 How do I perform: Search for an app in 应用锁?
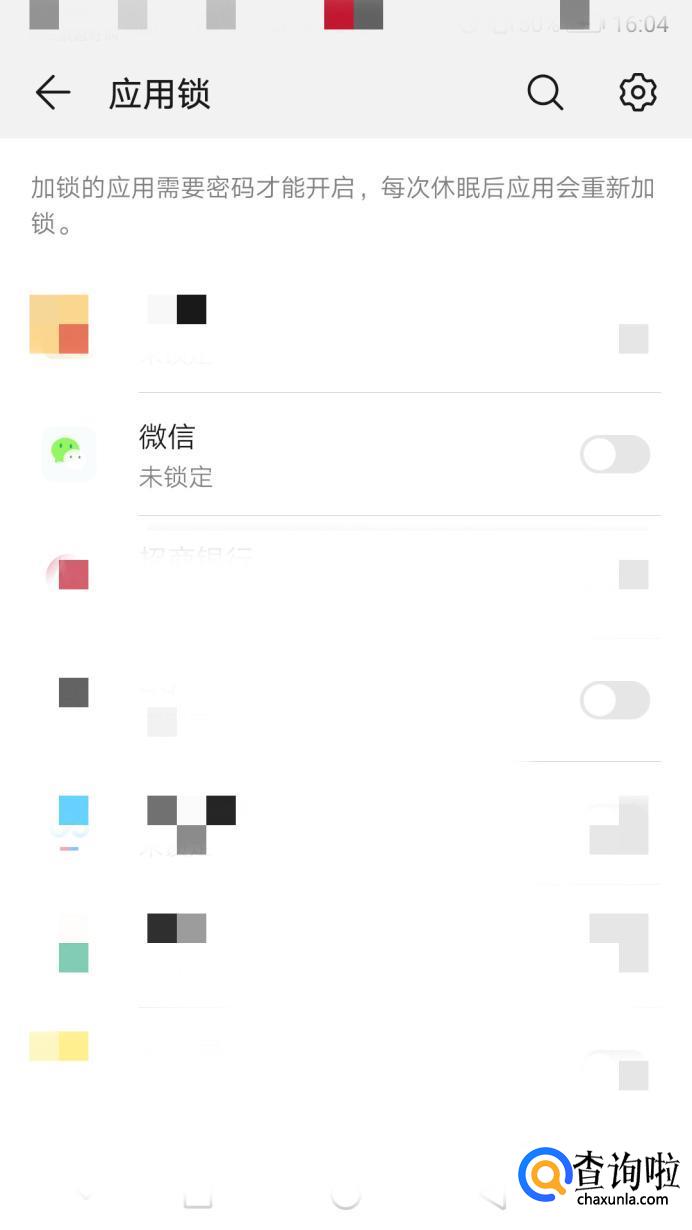545,93
